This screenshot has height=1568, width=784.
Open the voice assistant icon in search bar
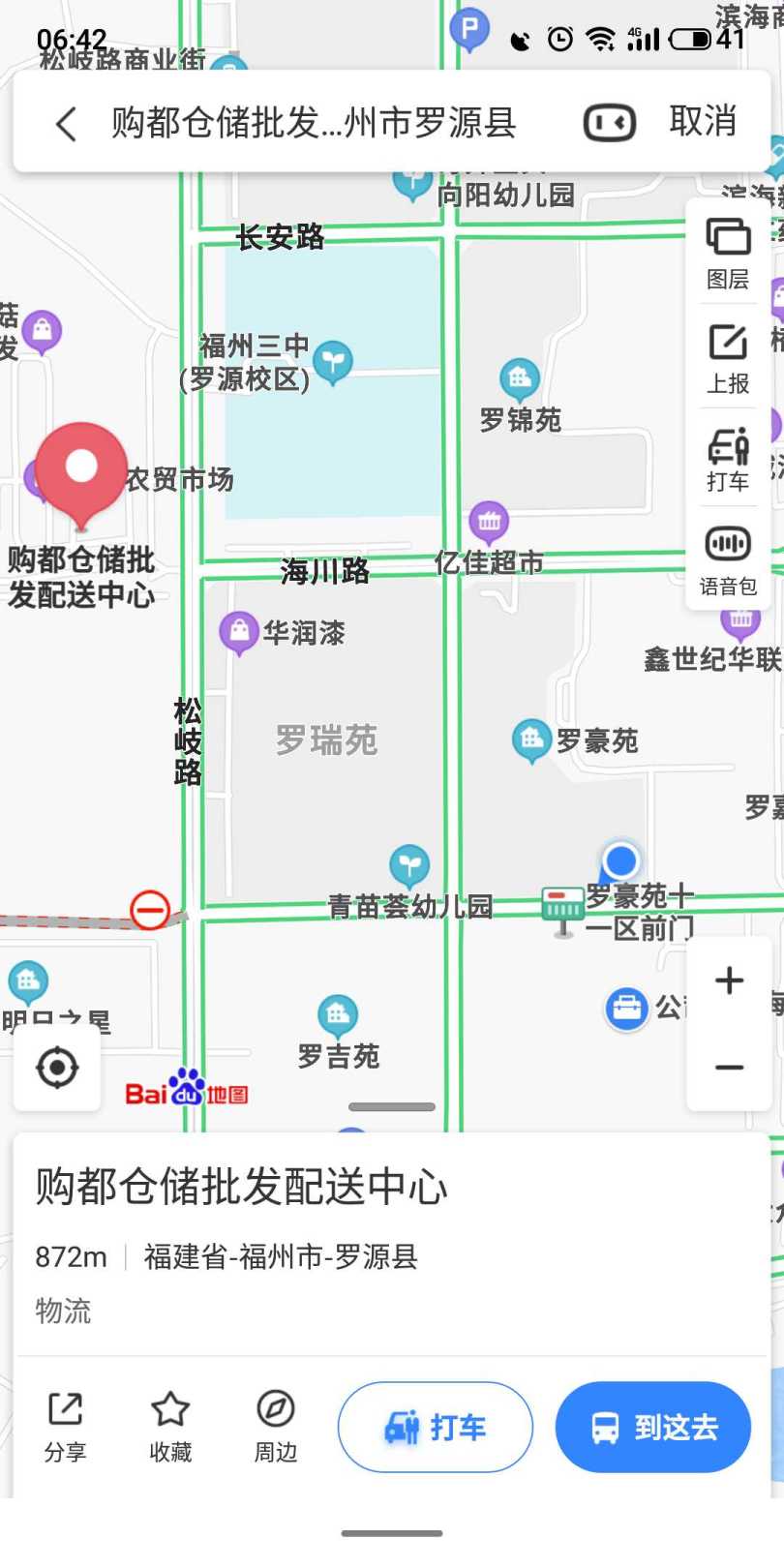coord(609,123)
